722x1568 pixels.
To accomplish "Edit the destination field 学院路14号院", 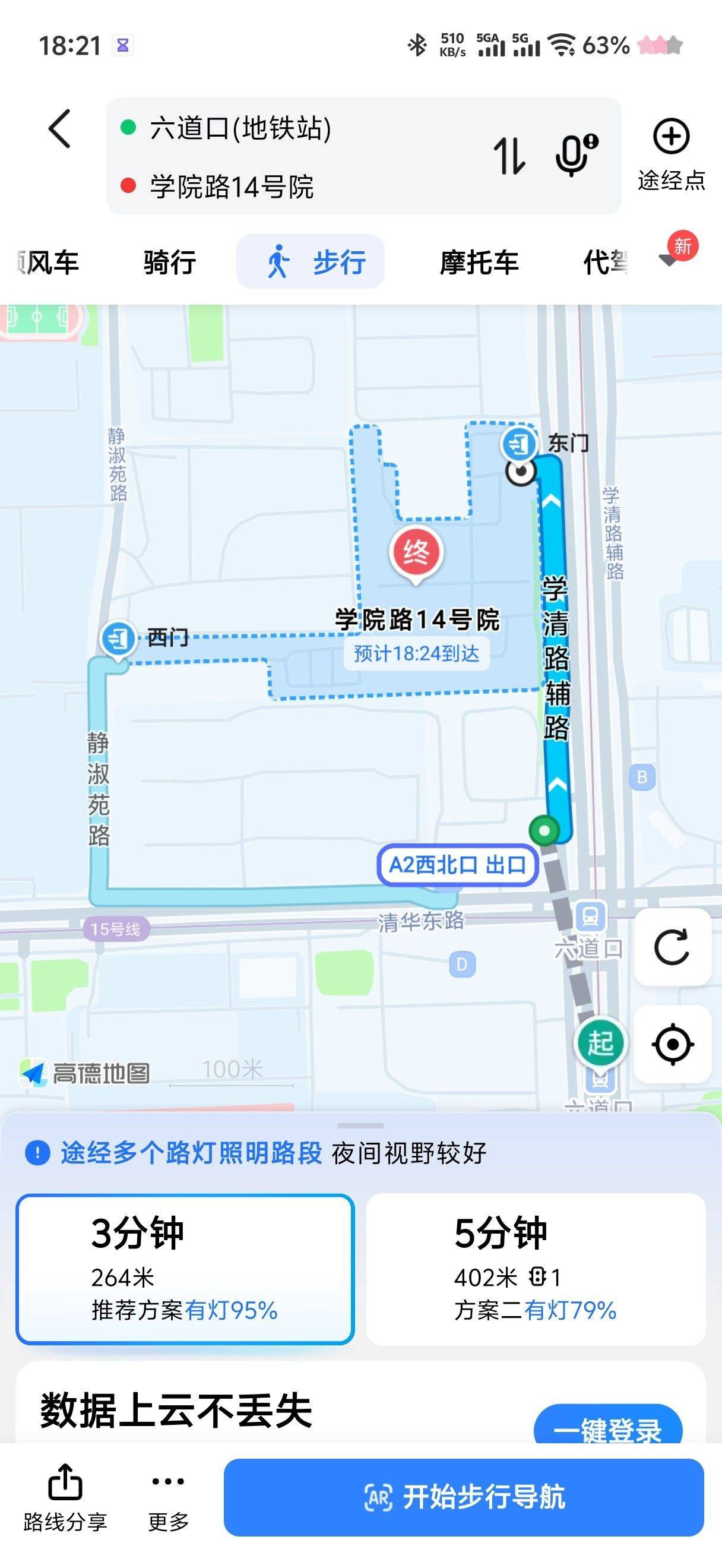I will (231, 188).
